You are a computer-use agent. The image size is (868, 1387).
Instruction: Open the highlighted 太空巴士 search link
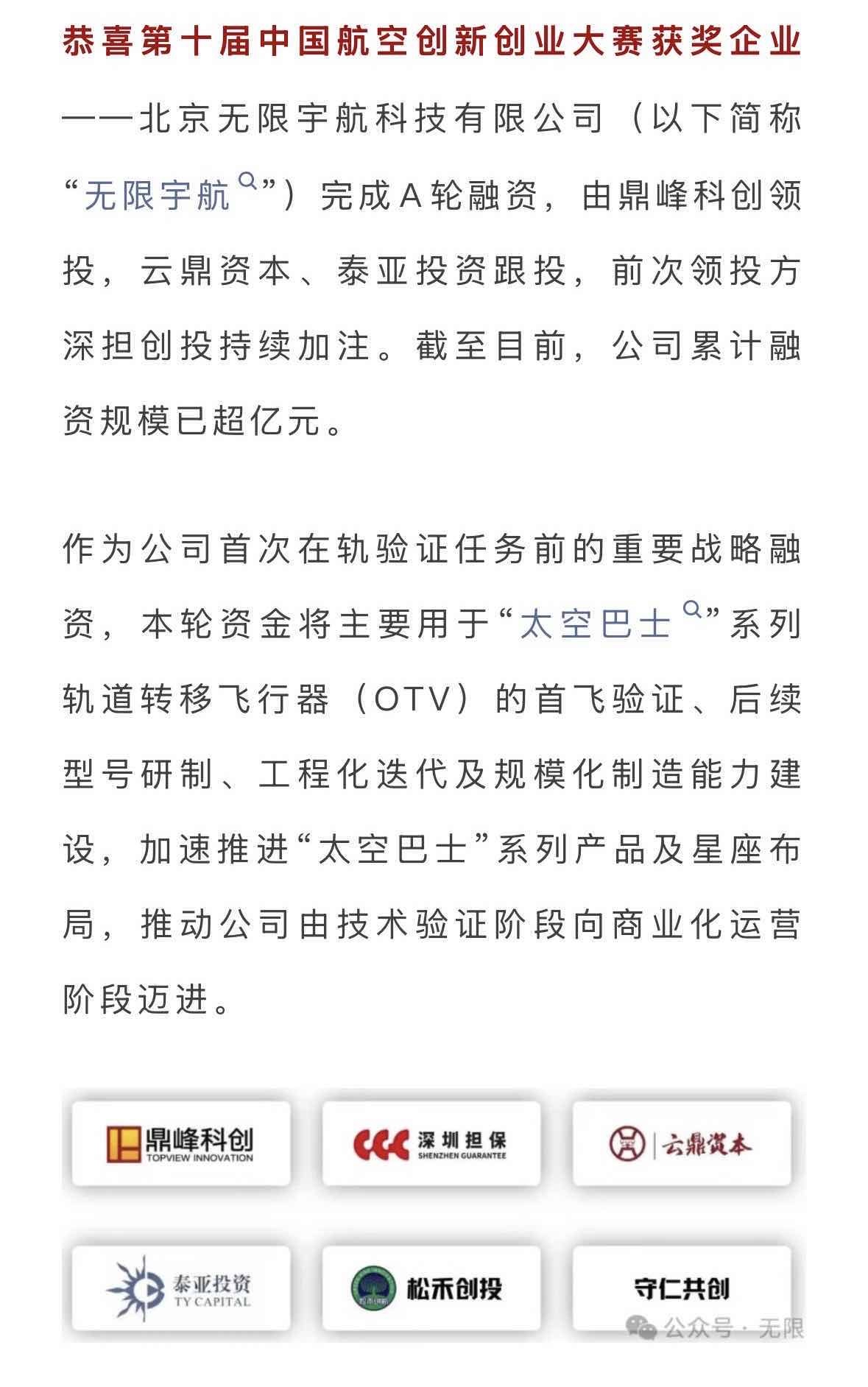pos(610,623)
